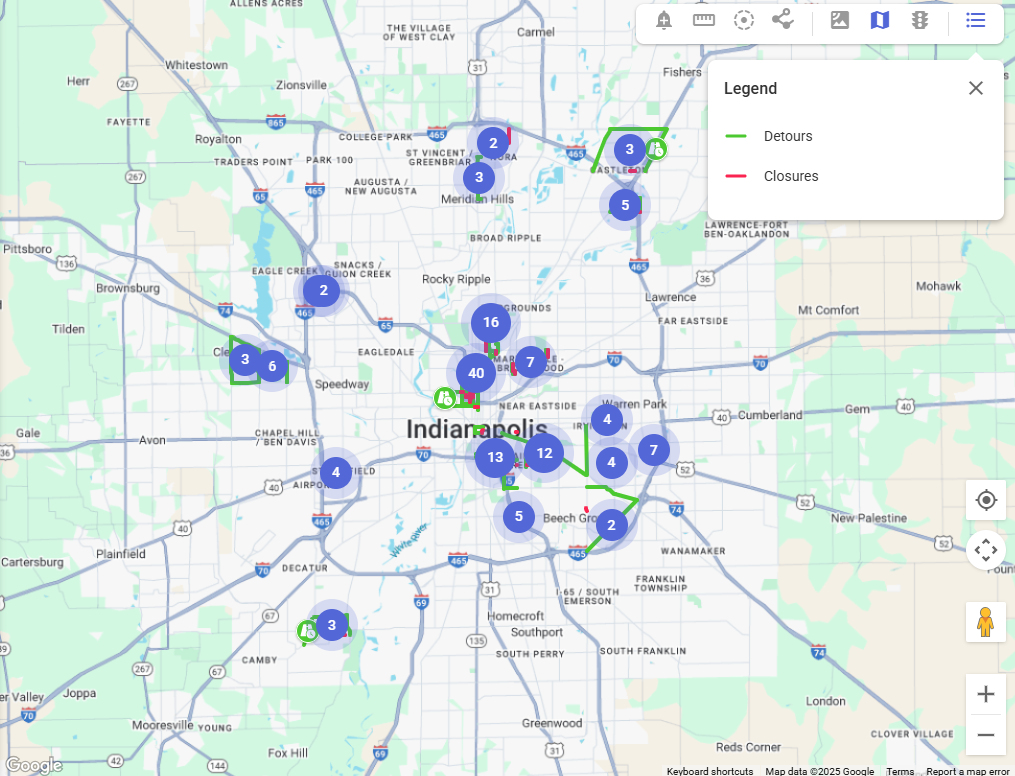Switch to satellite imagery view

click(840, 20)
